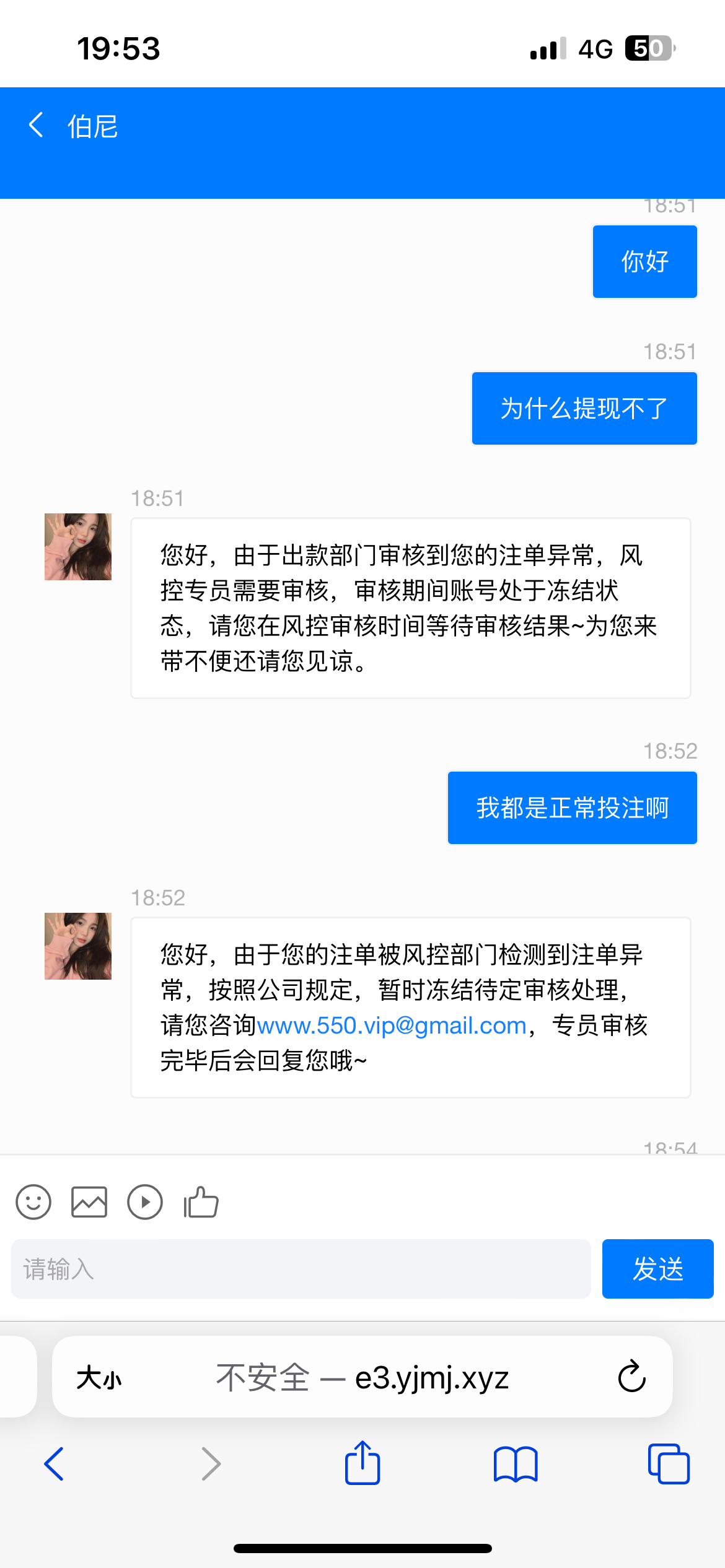Go back from the 伯尼 chat
This screenshot has width=725, height=1568.
coord(37,125)
